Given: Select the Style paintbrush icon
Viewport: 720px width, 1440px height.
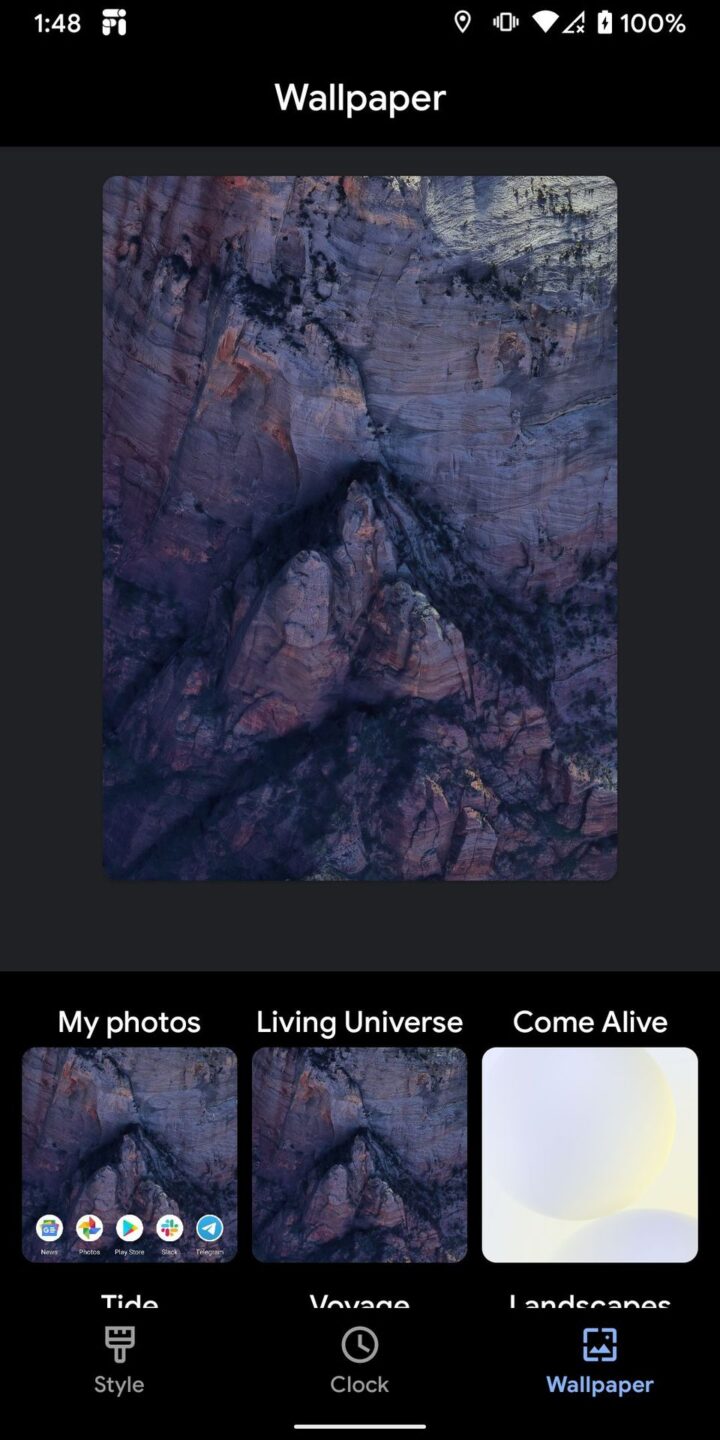Looking at the screenshot, I should pyautogui.click(x=118, y=1343).
